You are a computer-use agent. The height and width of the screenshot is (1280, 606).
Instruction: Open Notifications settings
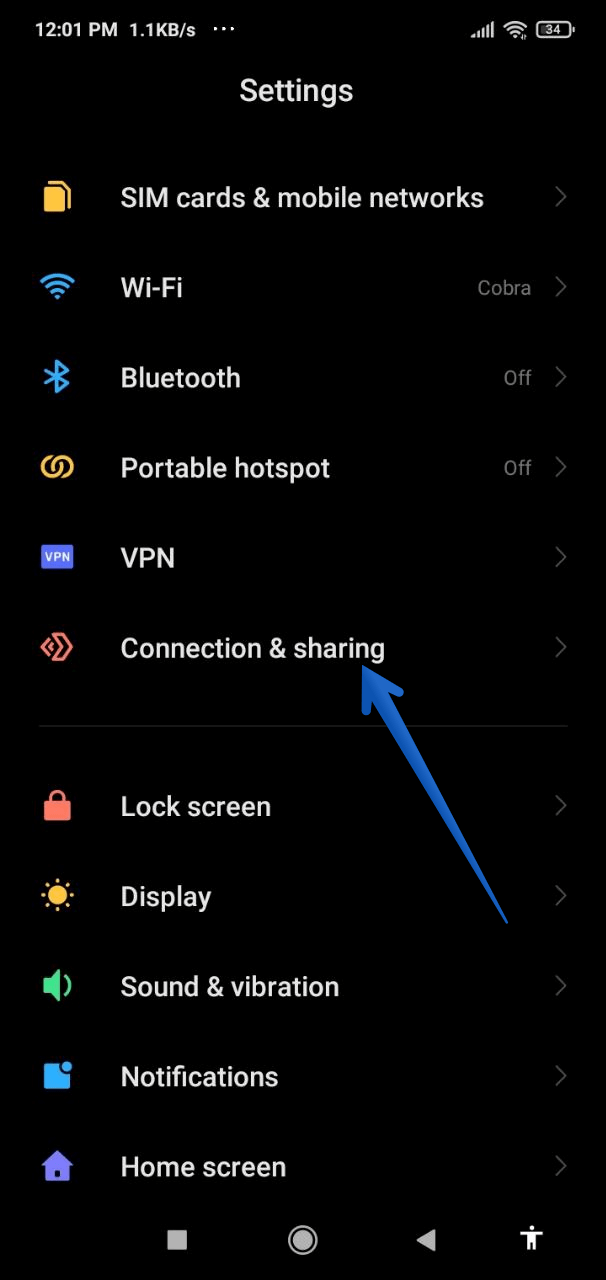click(x=303, y=1076)
